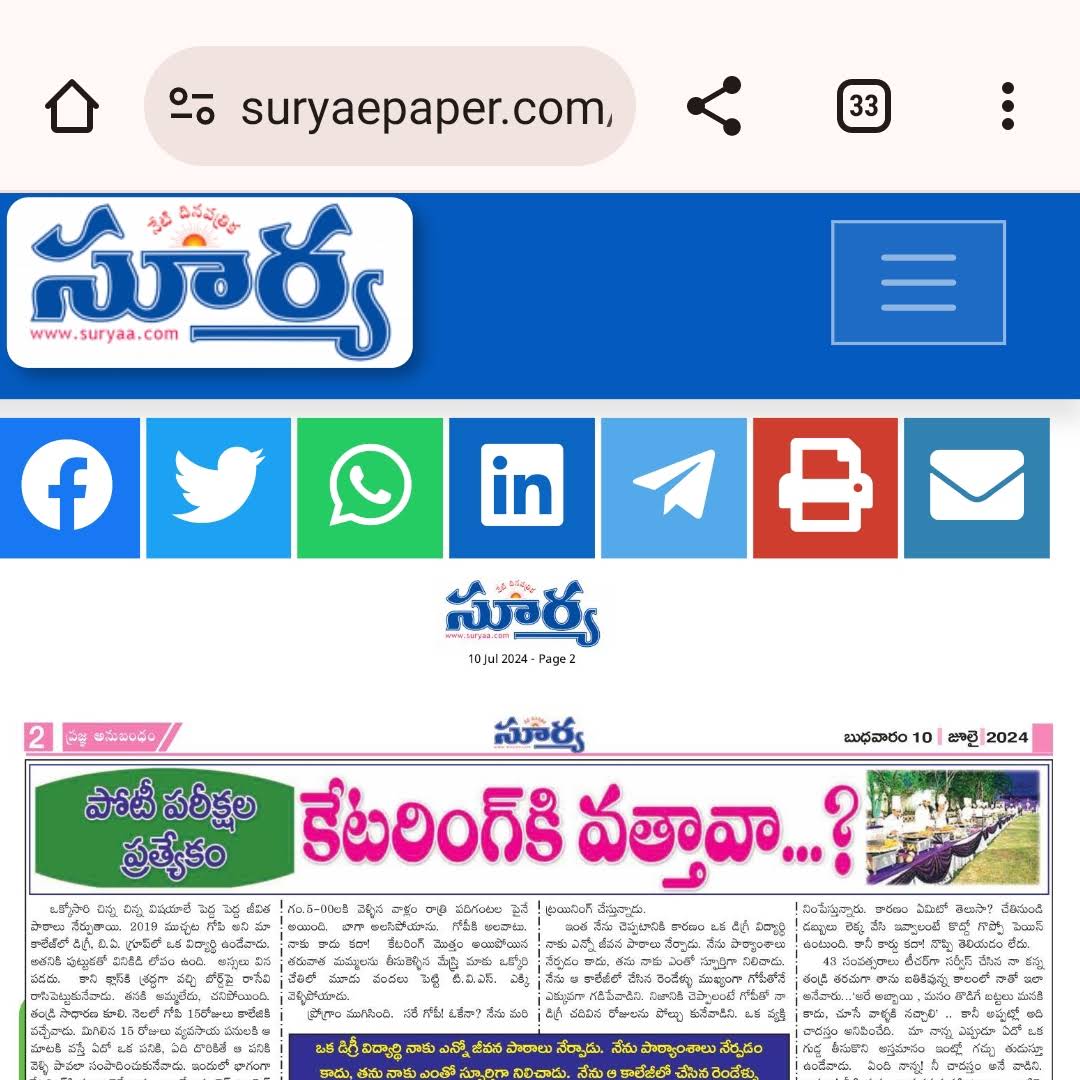Tap the Surya logo in the header
Image resolution: width=1080 pixels, height=1080 pixels.
click(209, 282)
